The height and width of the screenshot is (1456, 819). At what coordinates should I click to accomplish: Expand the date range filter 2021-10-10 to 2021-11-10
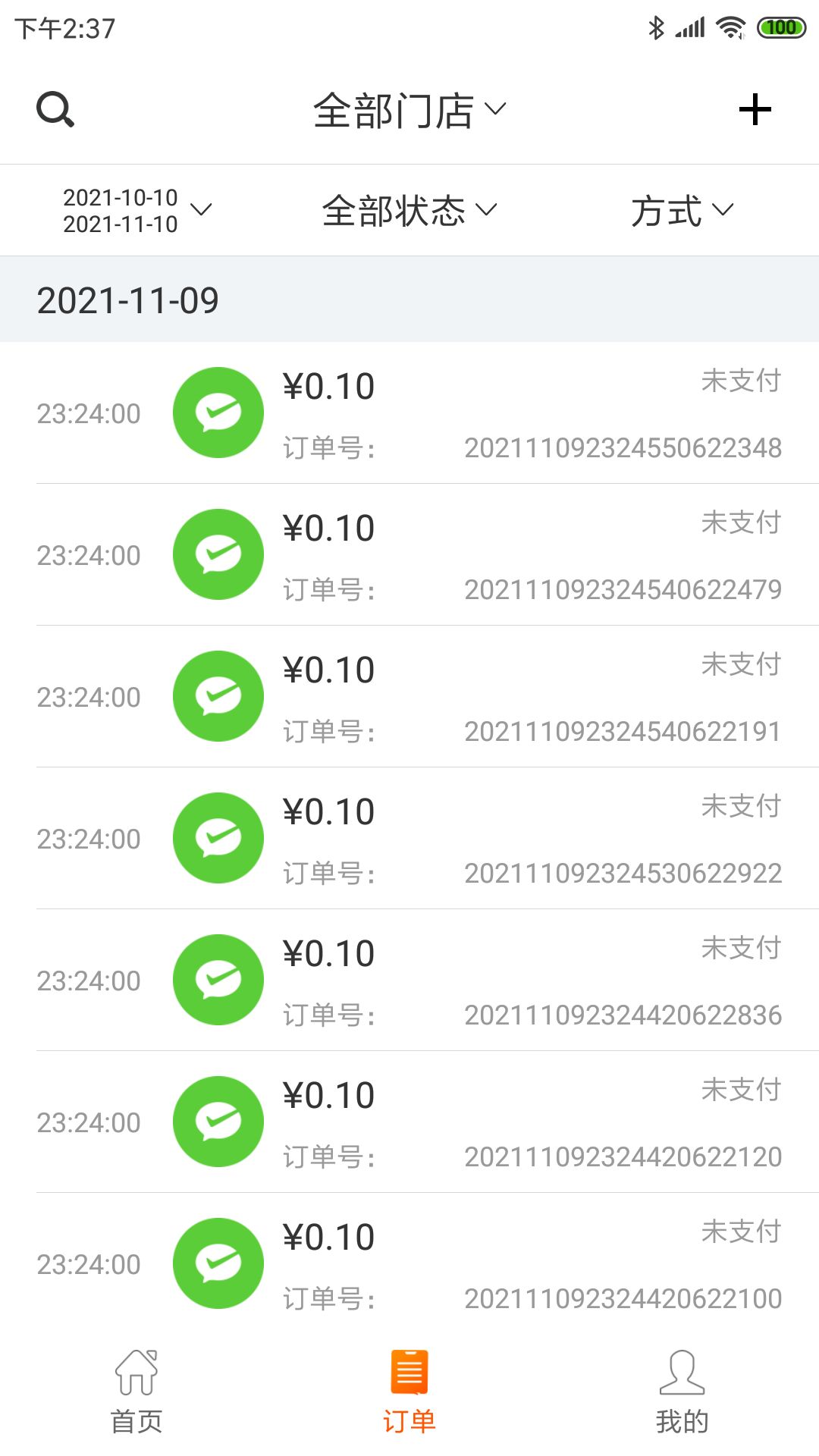(x=133, y=211)
